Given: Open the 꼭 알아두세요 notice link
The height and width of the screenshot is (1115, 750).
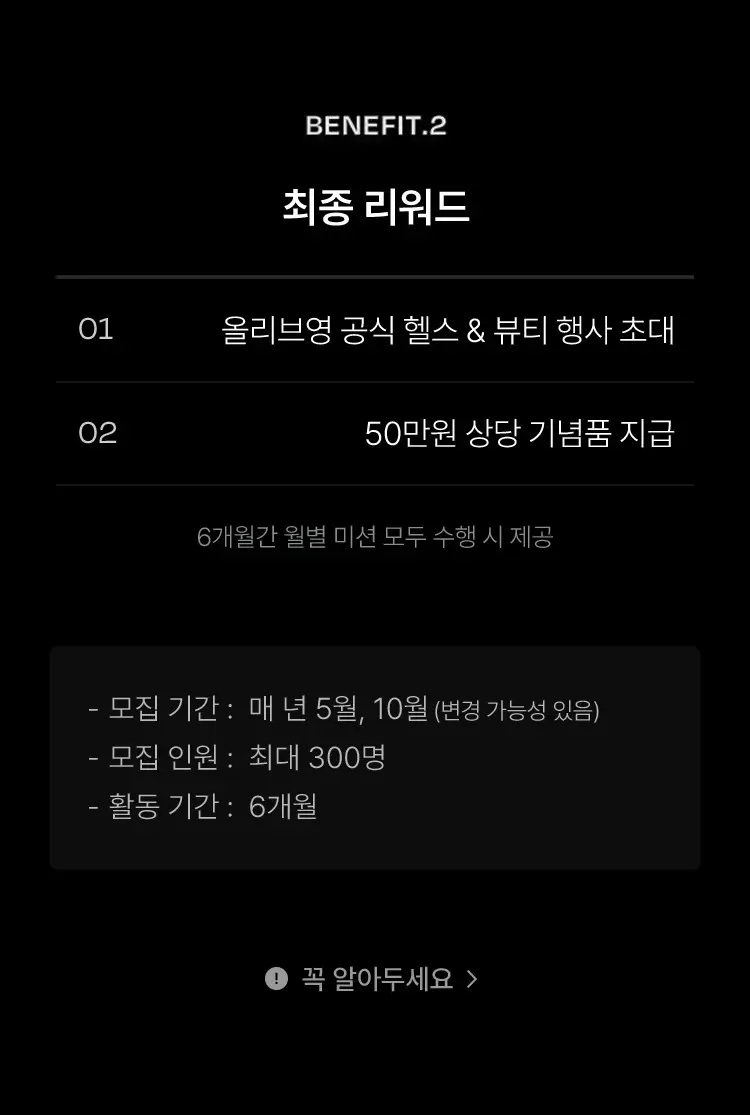Looking at the screenshot, I should [375, 978].
